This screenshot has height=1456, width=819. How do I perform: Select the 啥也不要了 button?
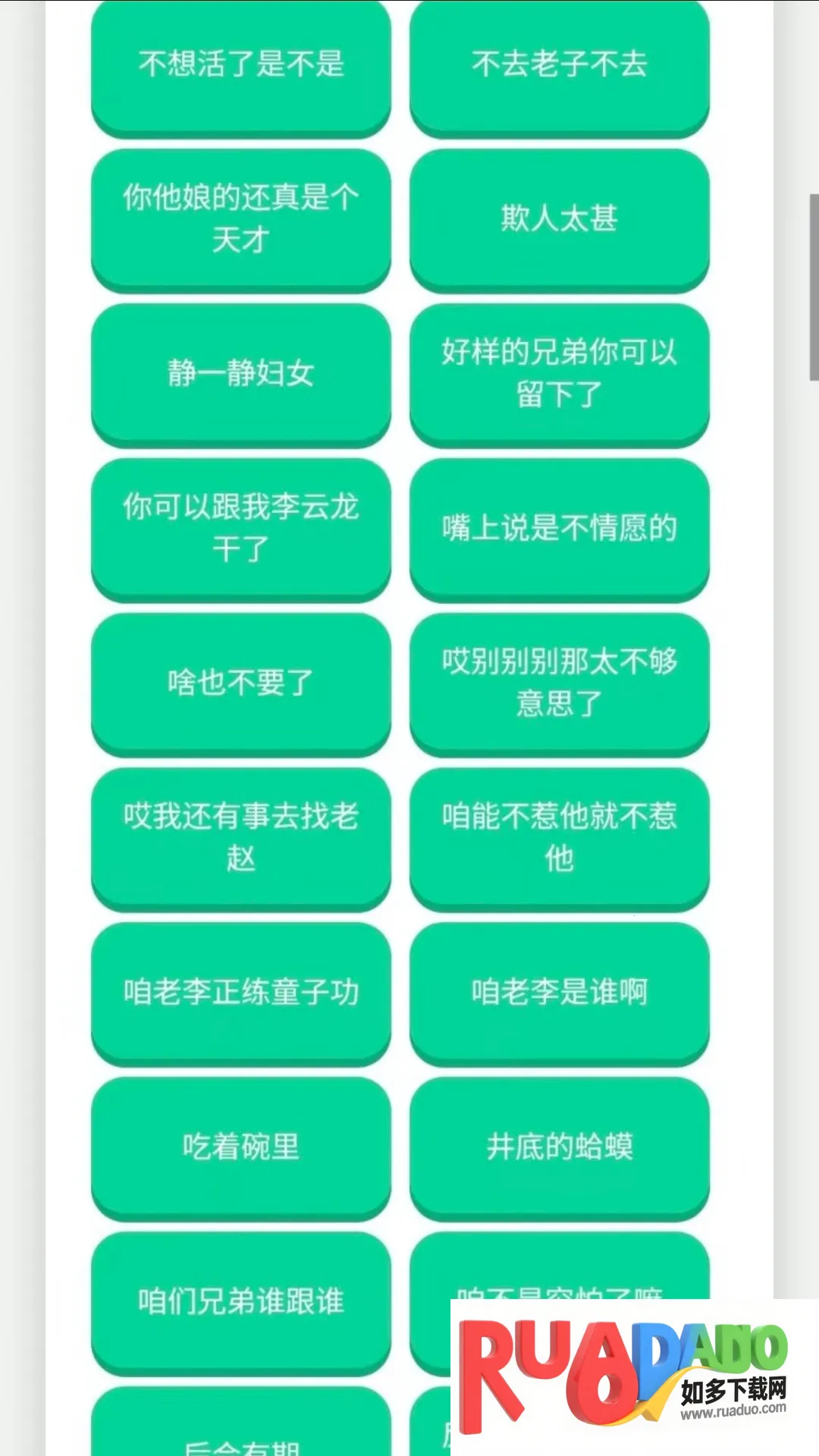coord(241,683)
